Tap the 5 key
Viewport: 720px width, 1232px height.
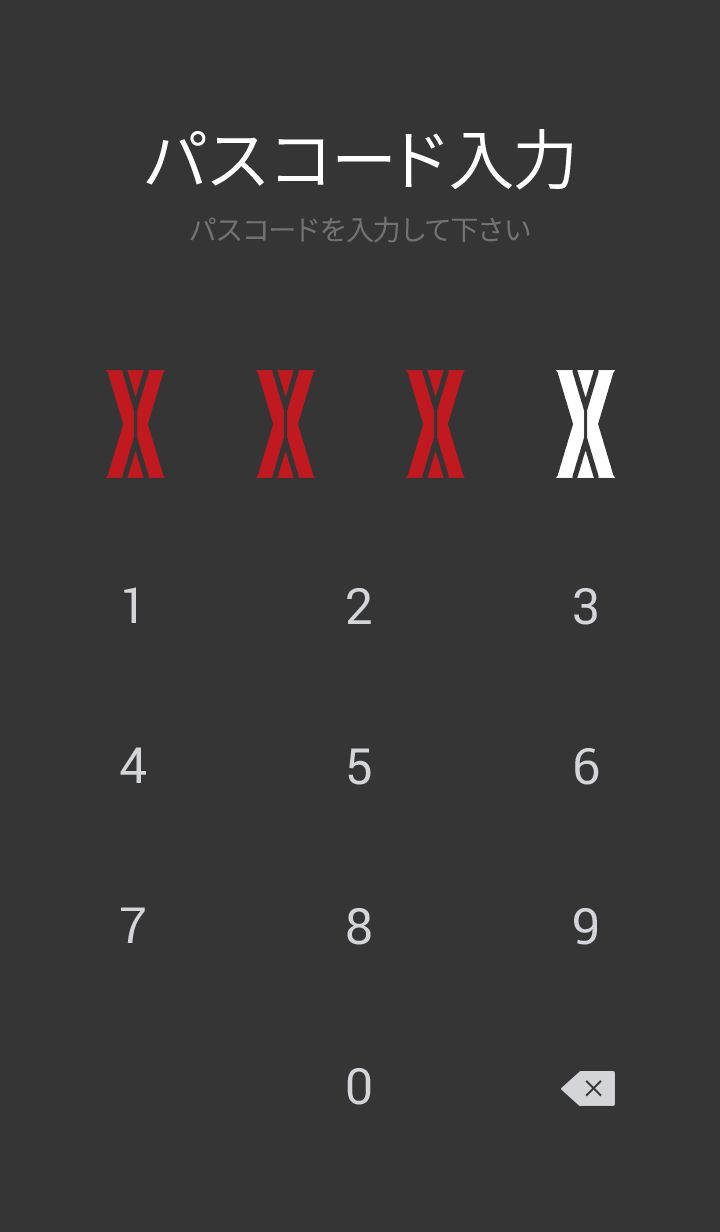click(359, 767)
